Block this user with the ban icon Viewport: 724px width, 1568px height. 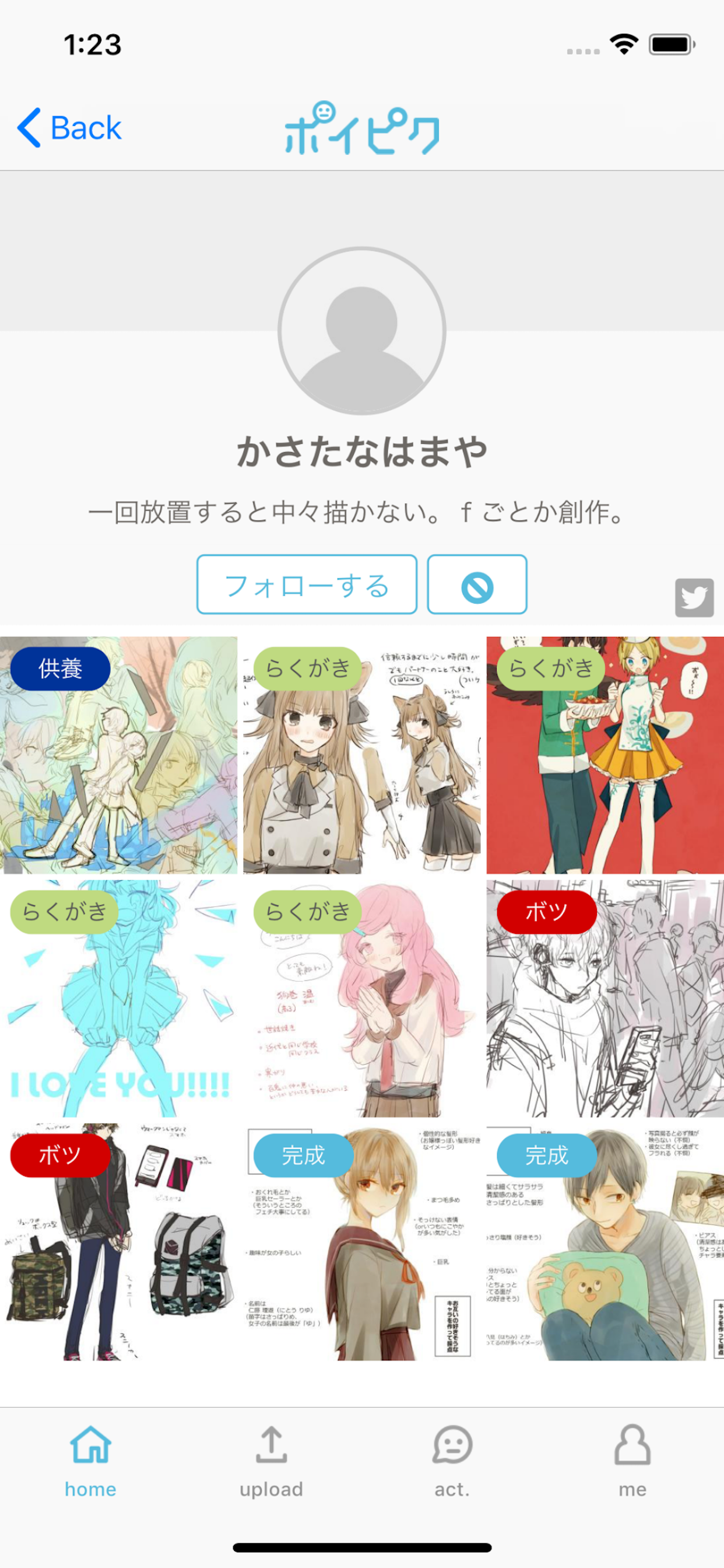477,584
